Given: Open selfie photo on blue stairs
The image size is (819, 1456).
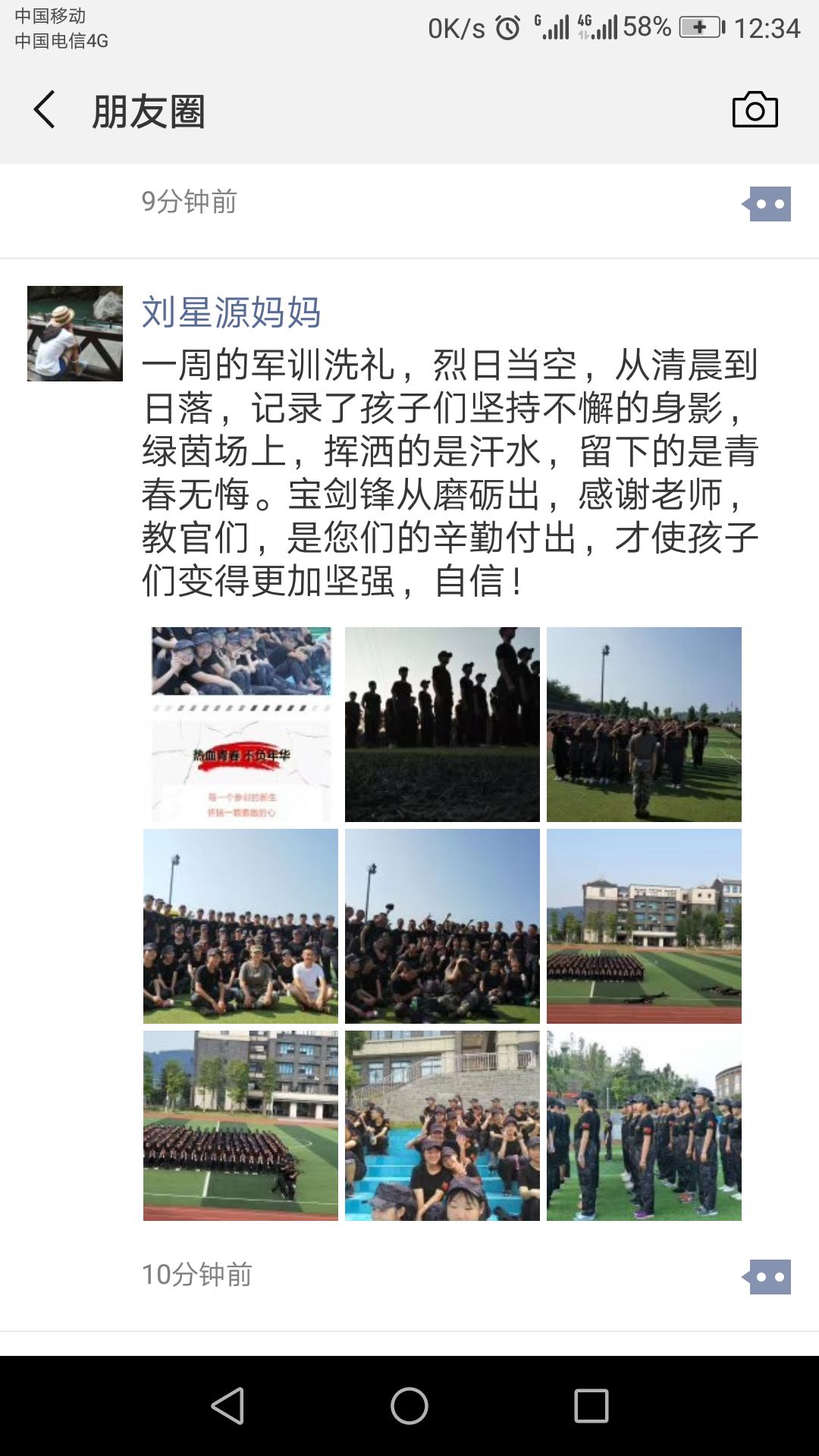Looking at the screenshot, I should (x=442, y=1125).
